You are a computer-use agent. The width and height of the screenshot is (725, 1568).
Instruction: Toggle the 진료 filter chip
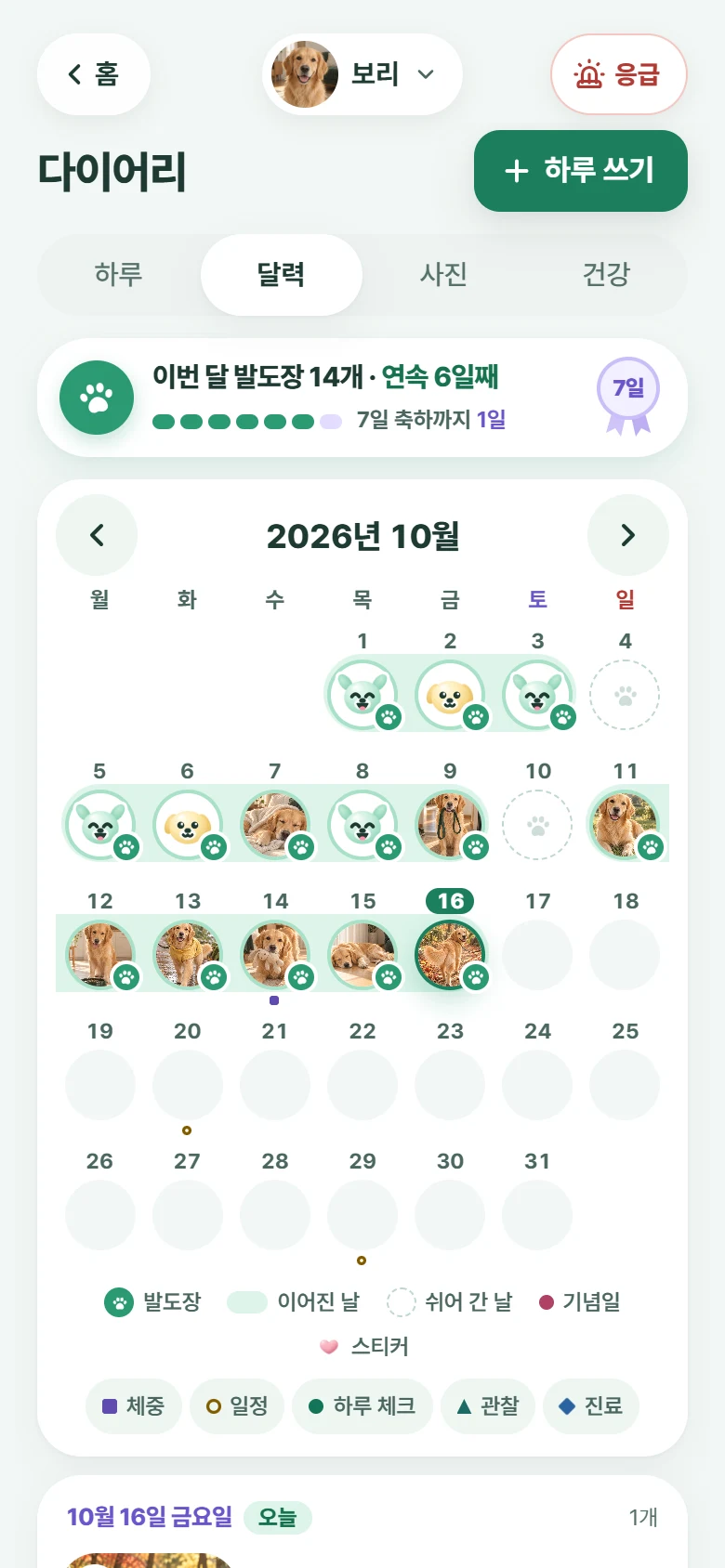591,1406
